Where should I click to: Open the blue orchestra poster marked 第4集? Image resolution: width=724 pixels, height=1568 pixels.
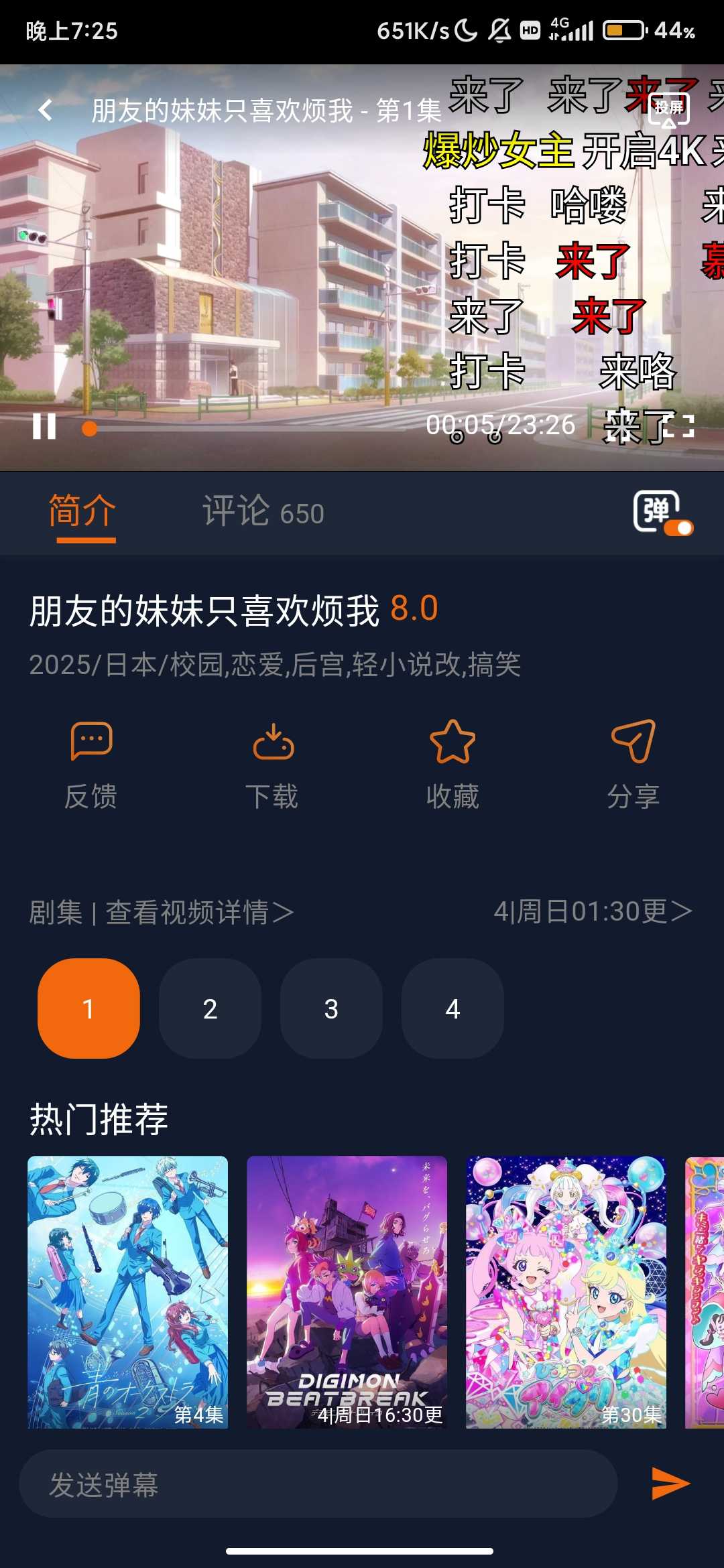click(x=127, y=1291)
